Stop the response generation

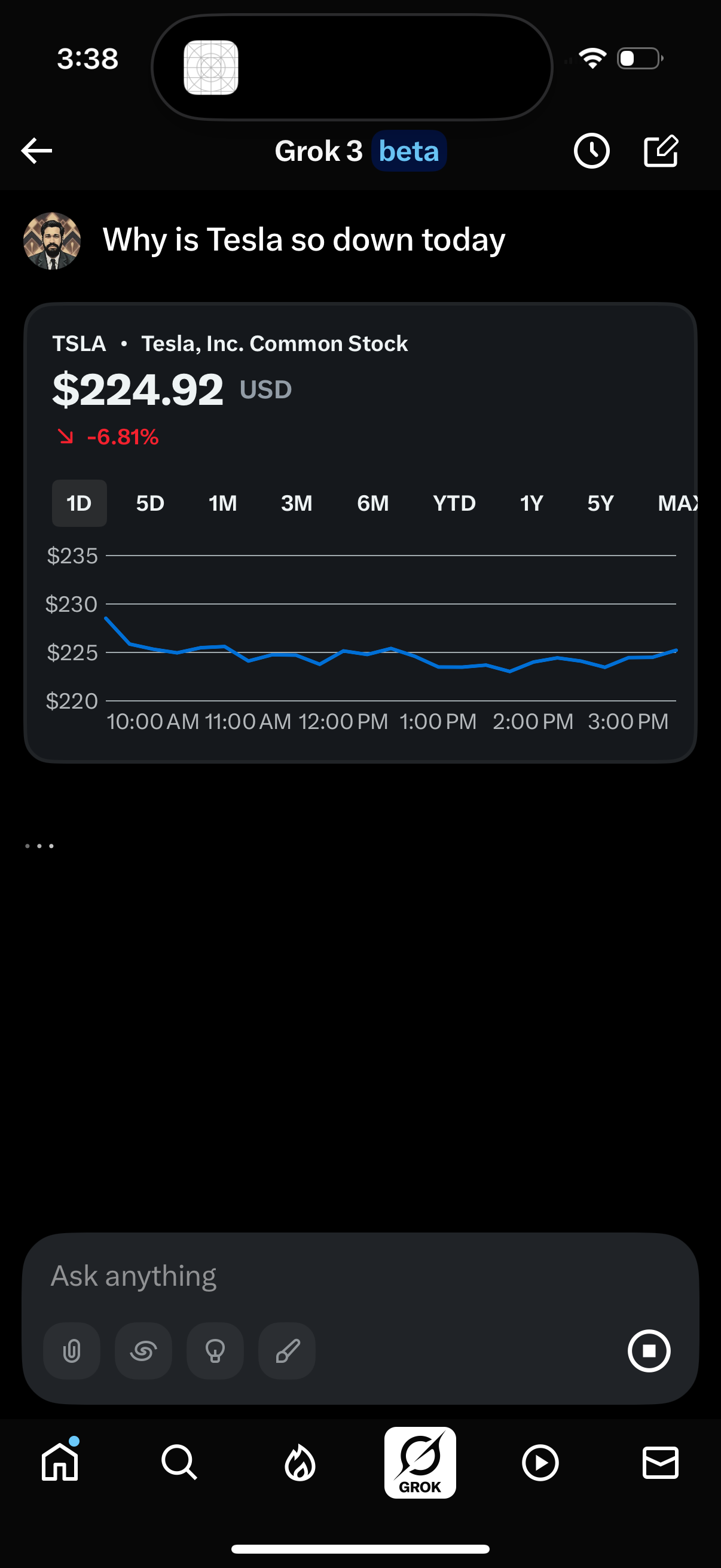point(649,1352)
